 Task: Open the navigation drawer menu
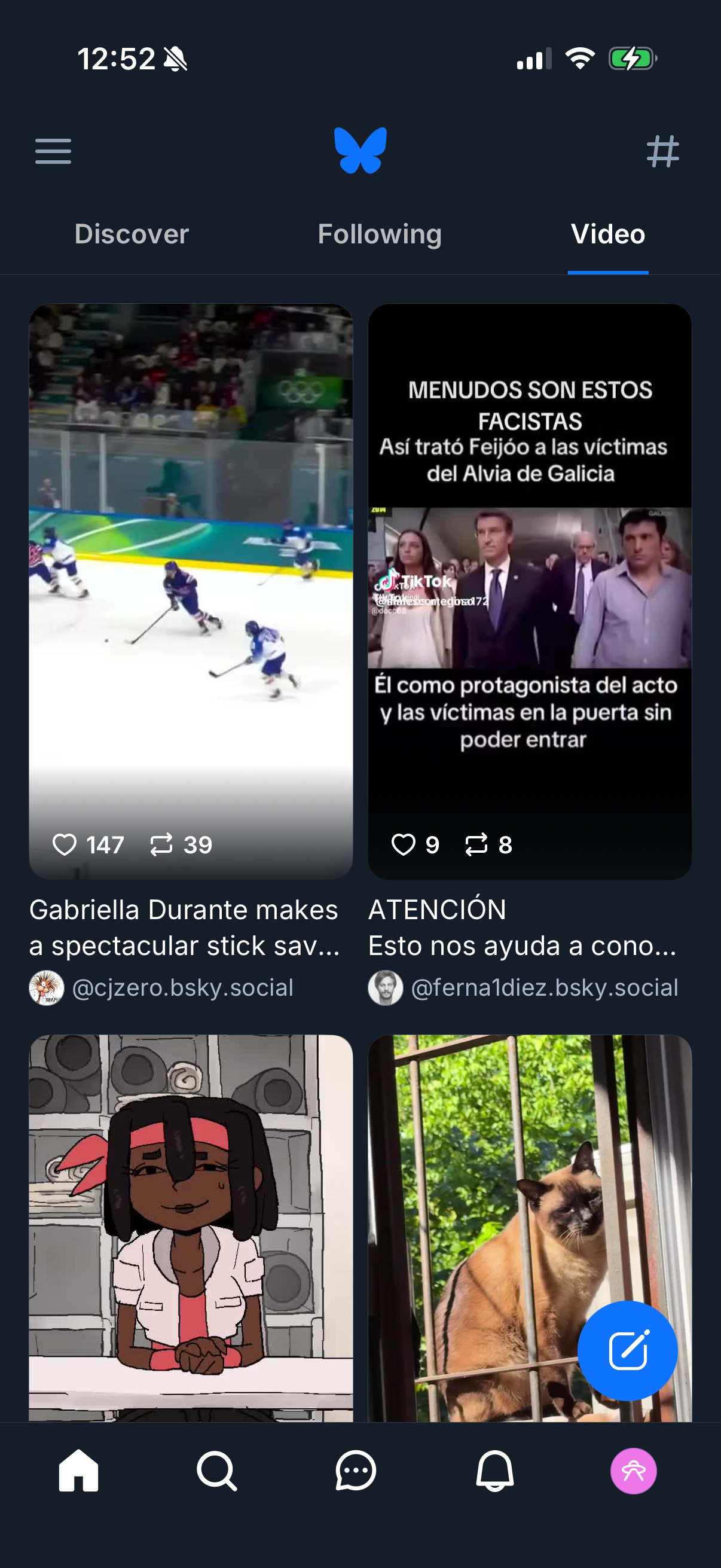click(54, 151)
